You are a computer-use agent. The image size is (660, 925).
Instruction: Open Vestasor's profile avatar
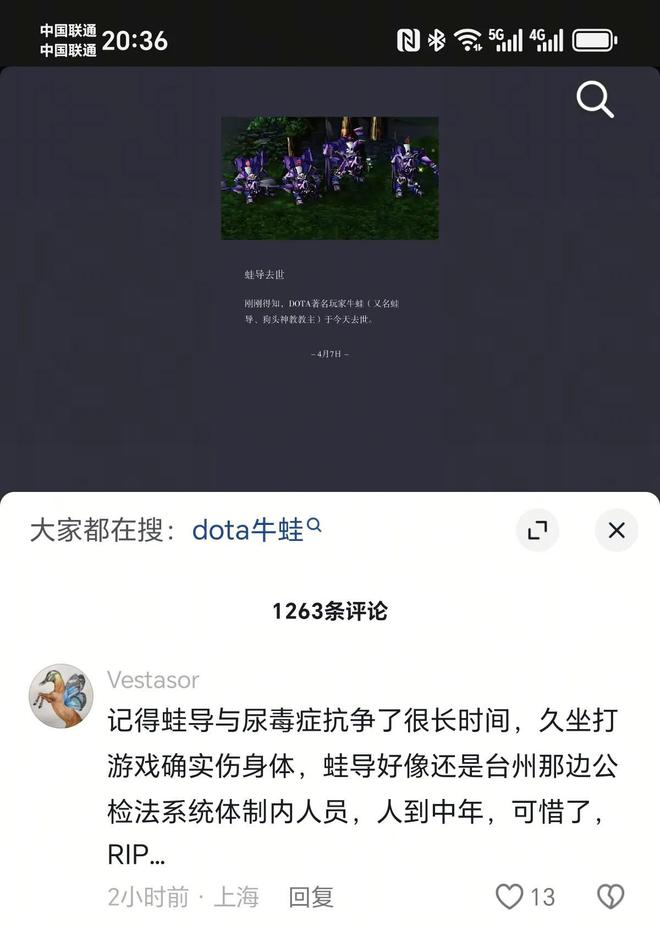point(61,695)
